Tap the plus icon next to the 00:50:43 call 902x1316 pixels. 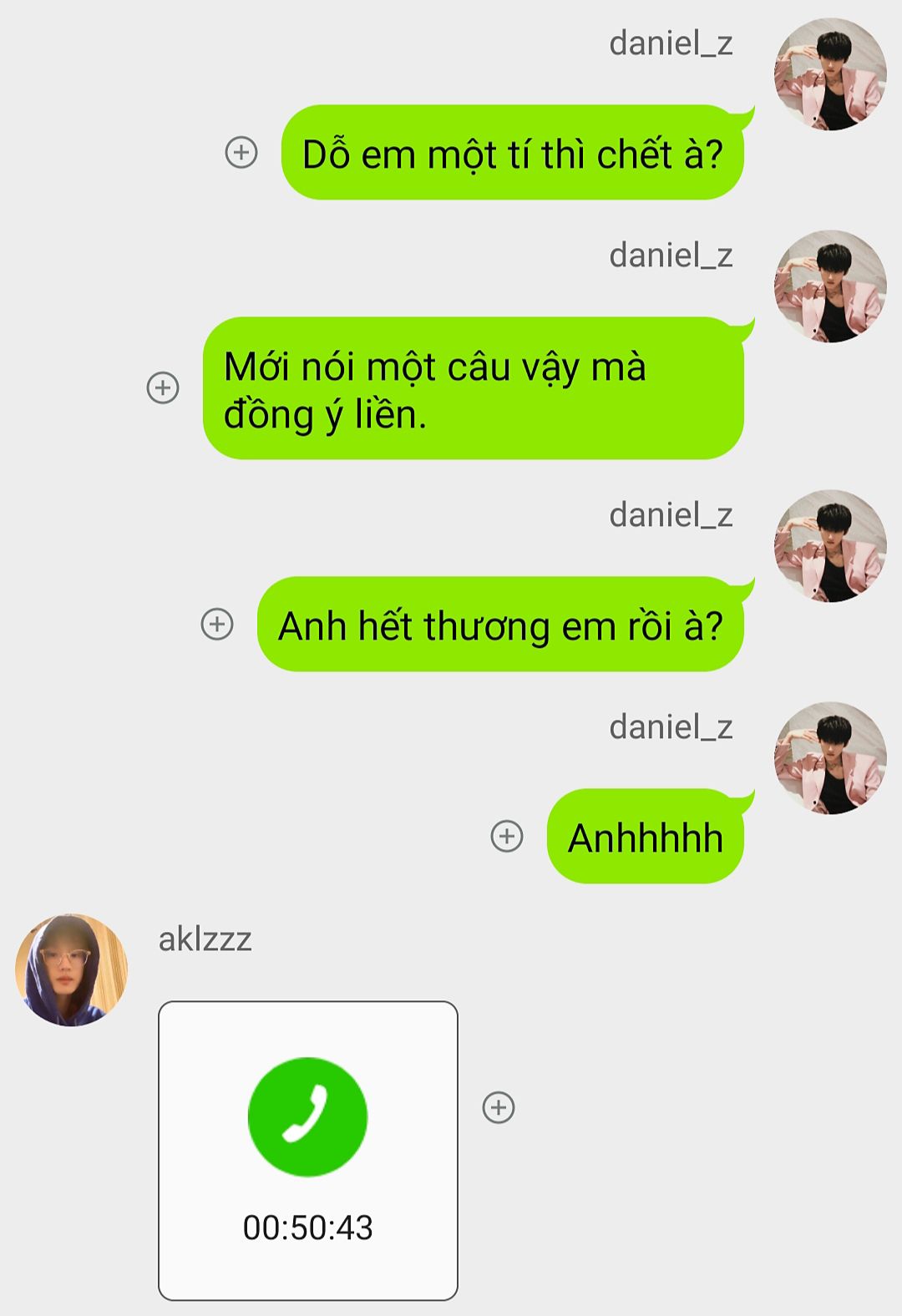(x=499, y=1107)
